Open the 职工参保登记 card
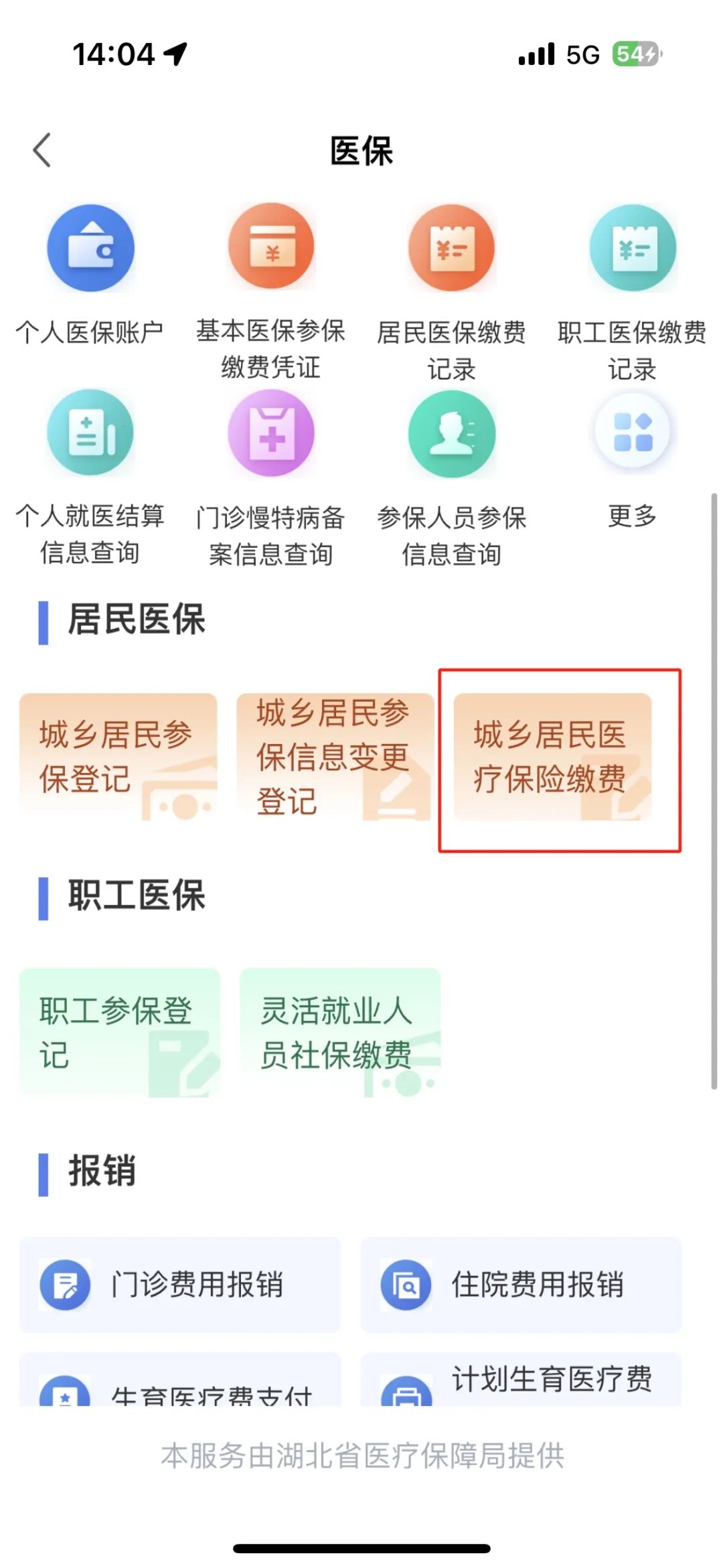Screen dimensions: 723x1568 tap(120, 1032)
